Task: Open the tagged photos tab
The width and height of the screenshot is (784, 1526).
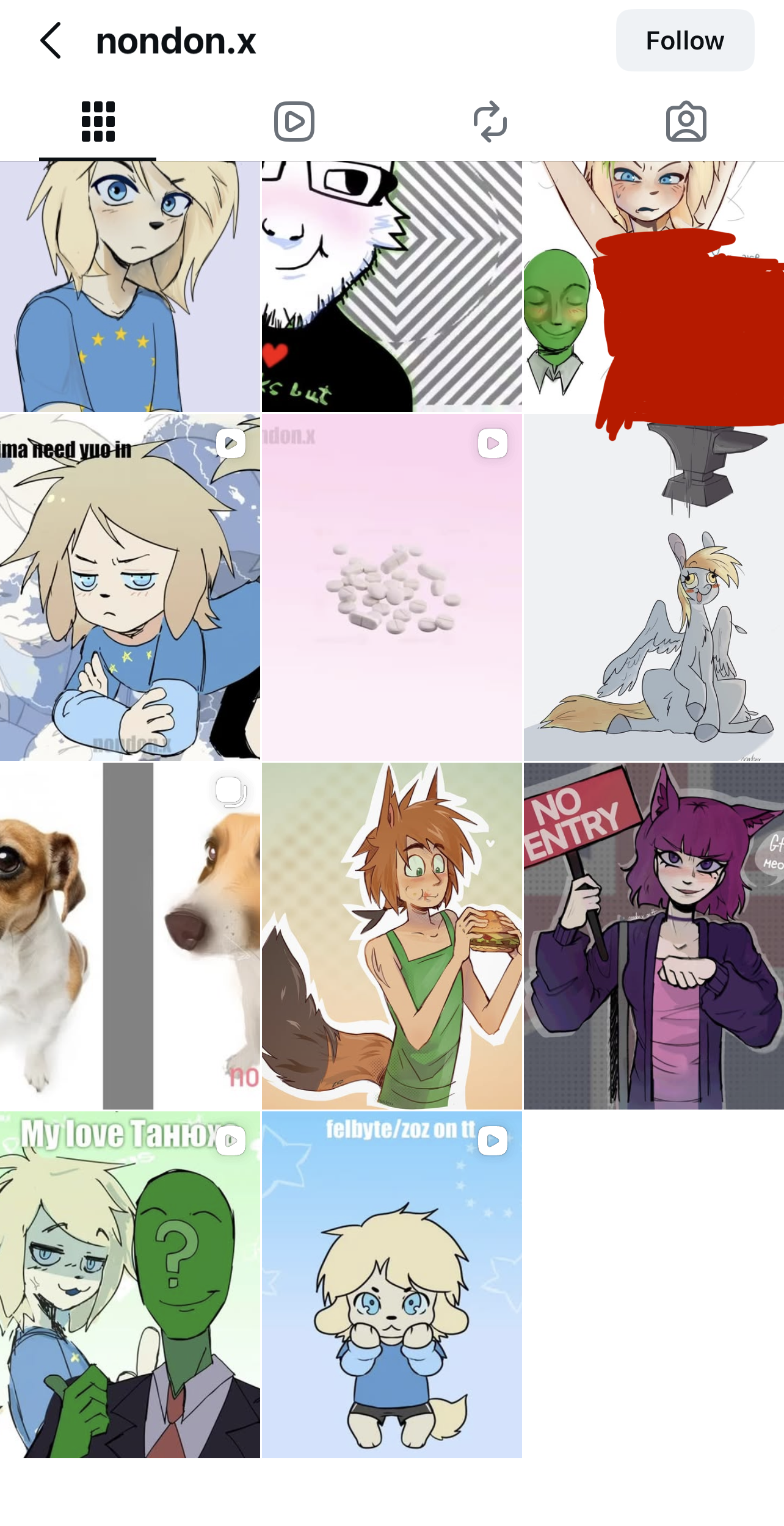Action: coord(686,122)
